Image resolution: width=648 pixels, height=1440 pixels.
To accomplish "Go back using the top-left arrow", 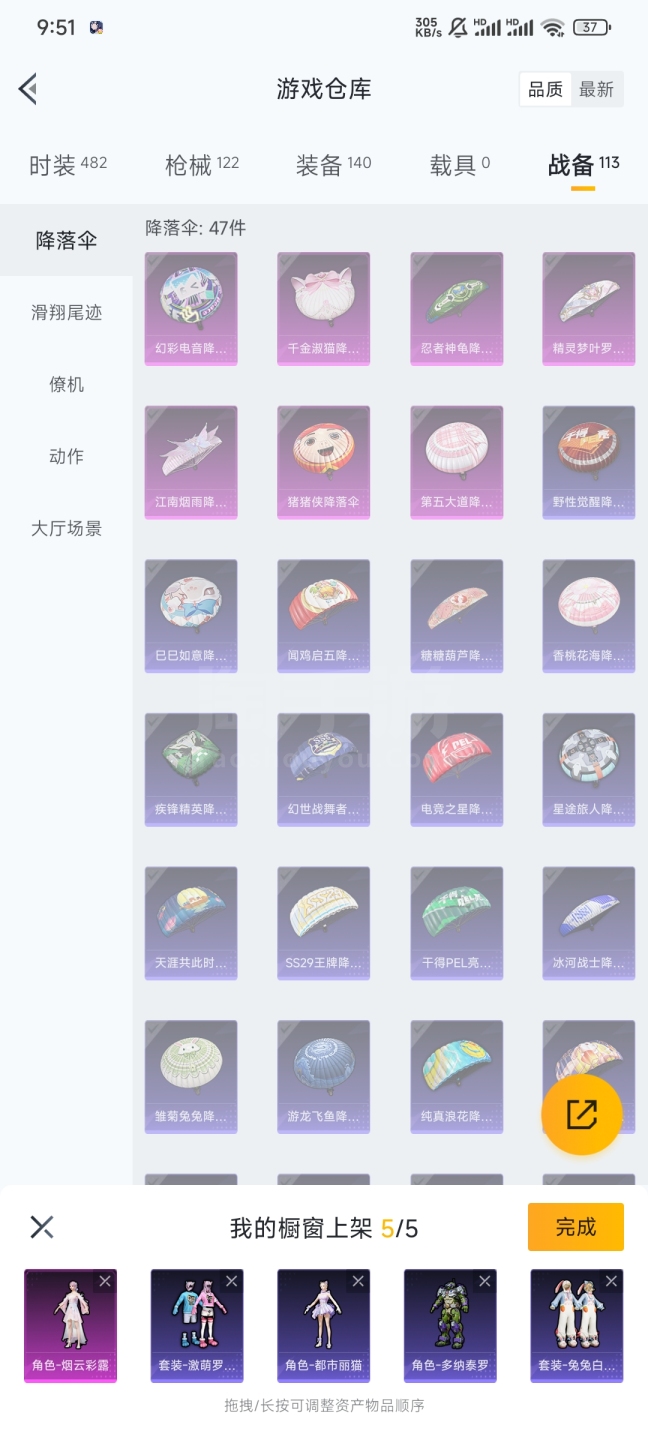I will (x=28, y=89).
